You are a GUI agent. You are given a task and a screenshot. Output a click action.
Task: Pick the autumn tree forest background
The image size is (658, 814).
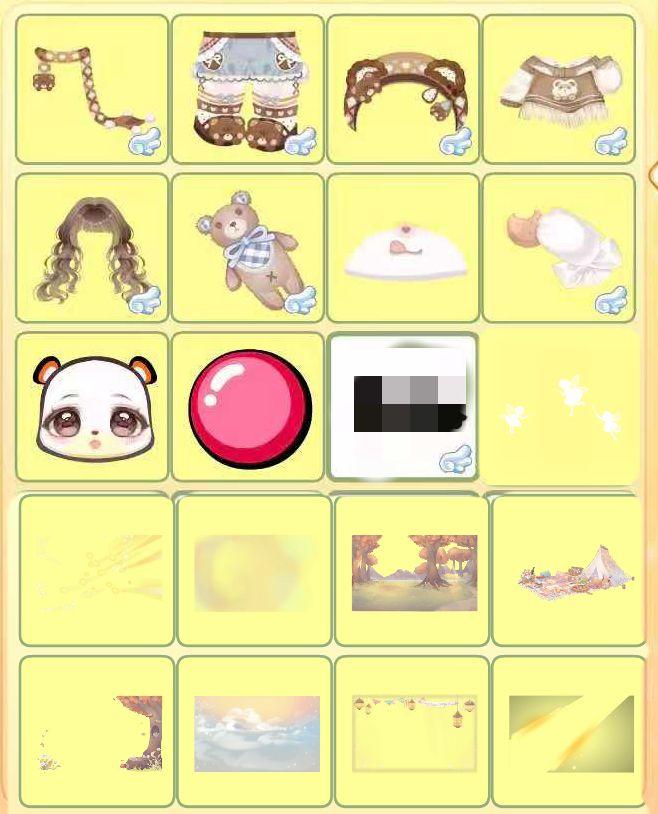[412, 571]
